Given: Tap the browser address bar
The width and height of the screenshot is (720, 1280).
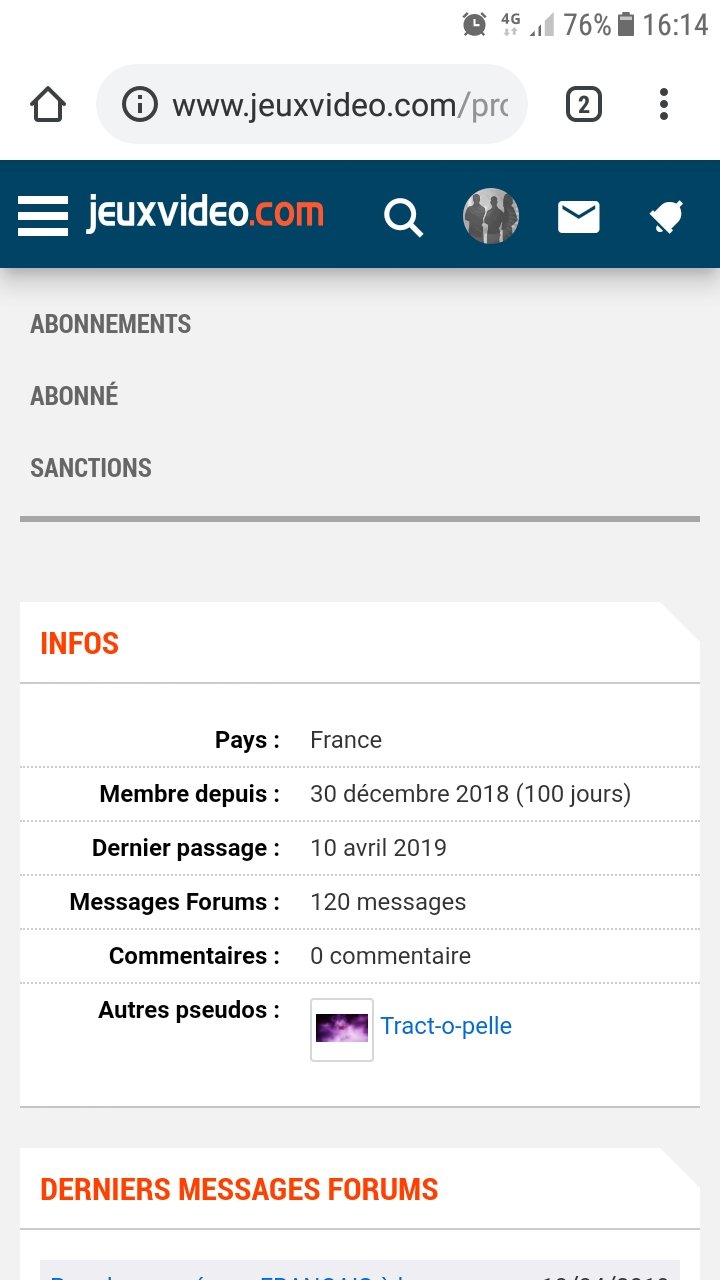Looking at the screenshot, I should [x=312, y=104].
